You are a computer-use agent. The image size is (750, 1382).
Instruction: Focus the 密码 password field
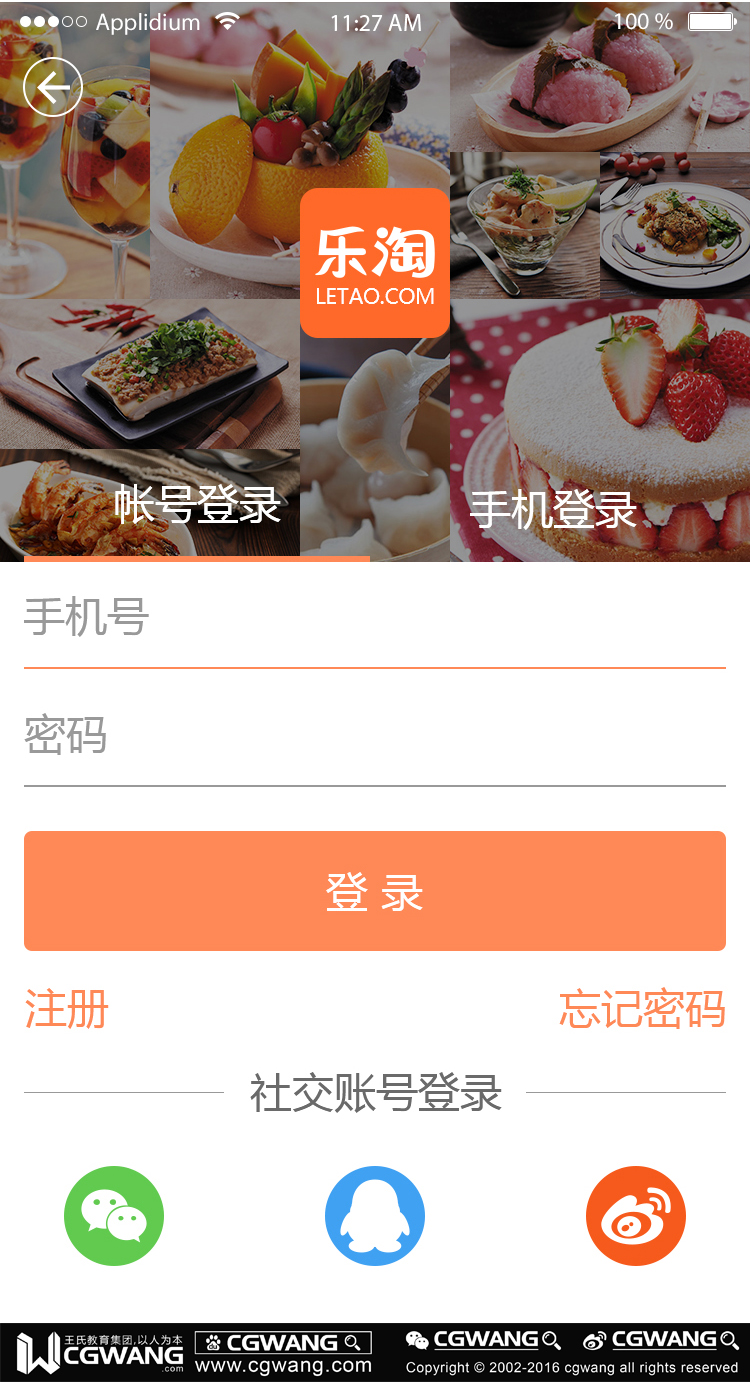[375, 737]
